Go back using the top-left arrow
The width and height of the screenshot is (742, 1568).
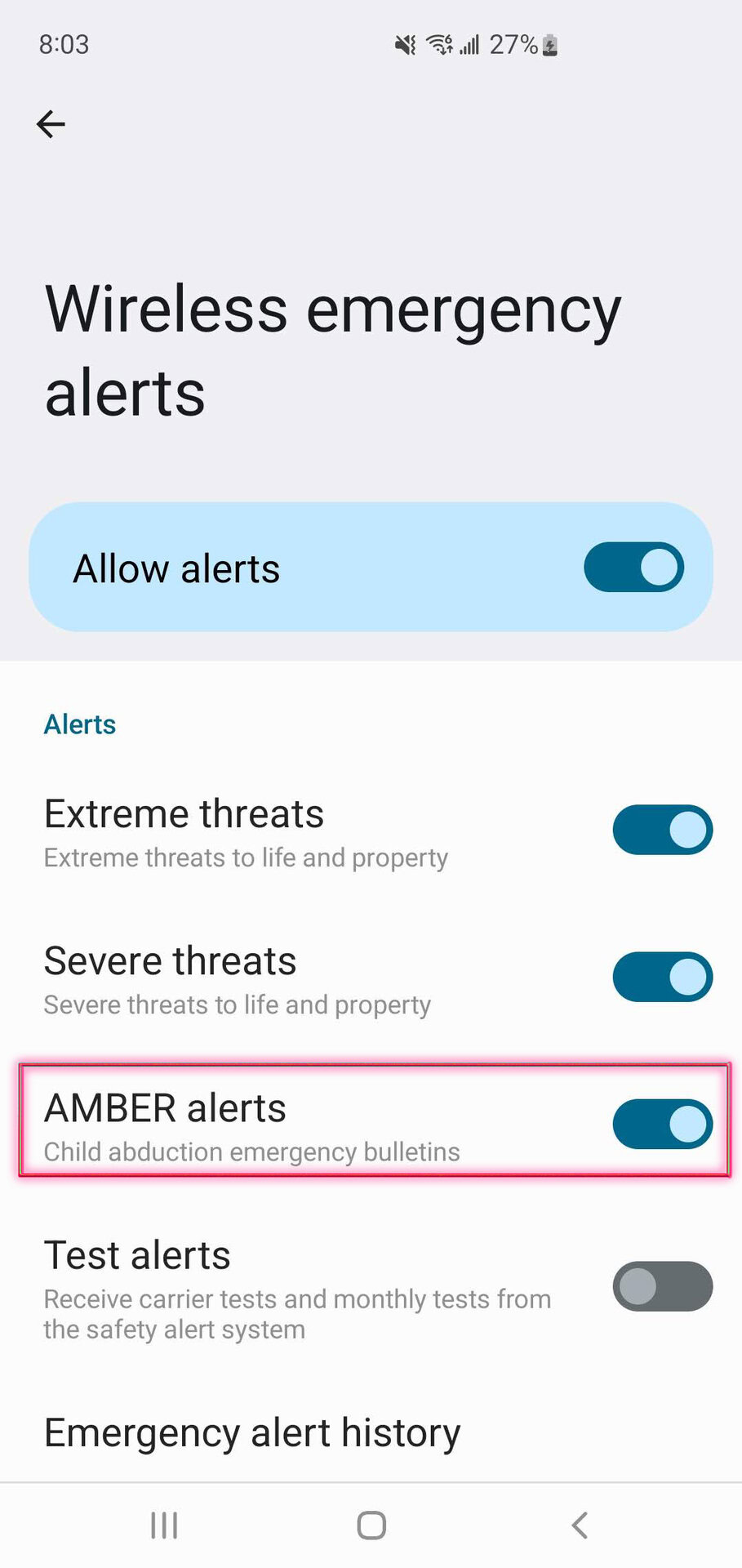click(51, 124)
